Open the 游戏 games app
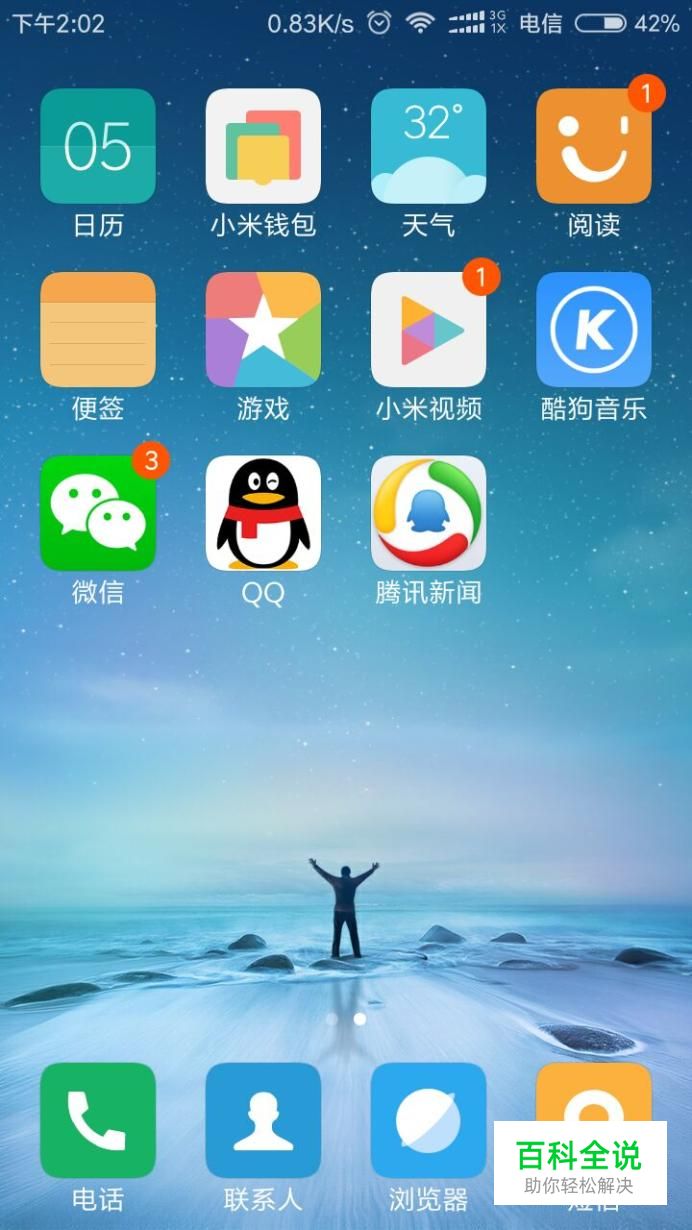The width and height of the screenshot is (692, 1230). (x=263, y=329)
